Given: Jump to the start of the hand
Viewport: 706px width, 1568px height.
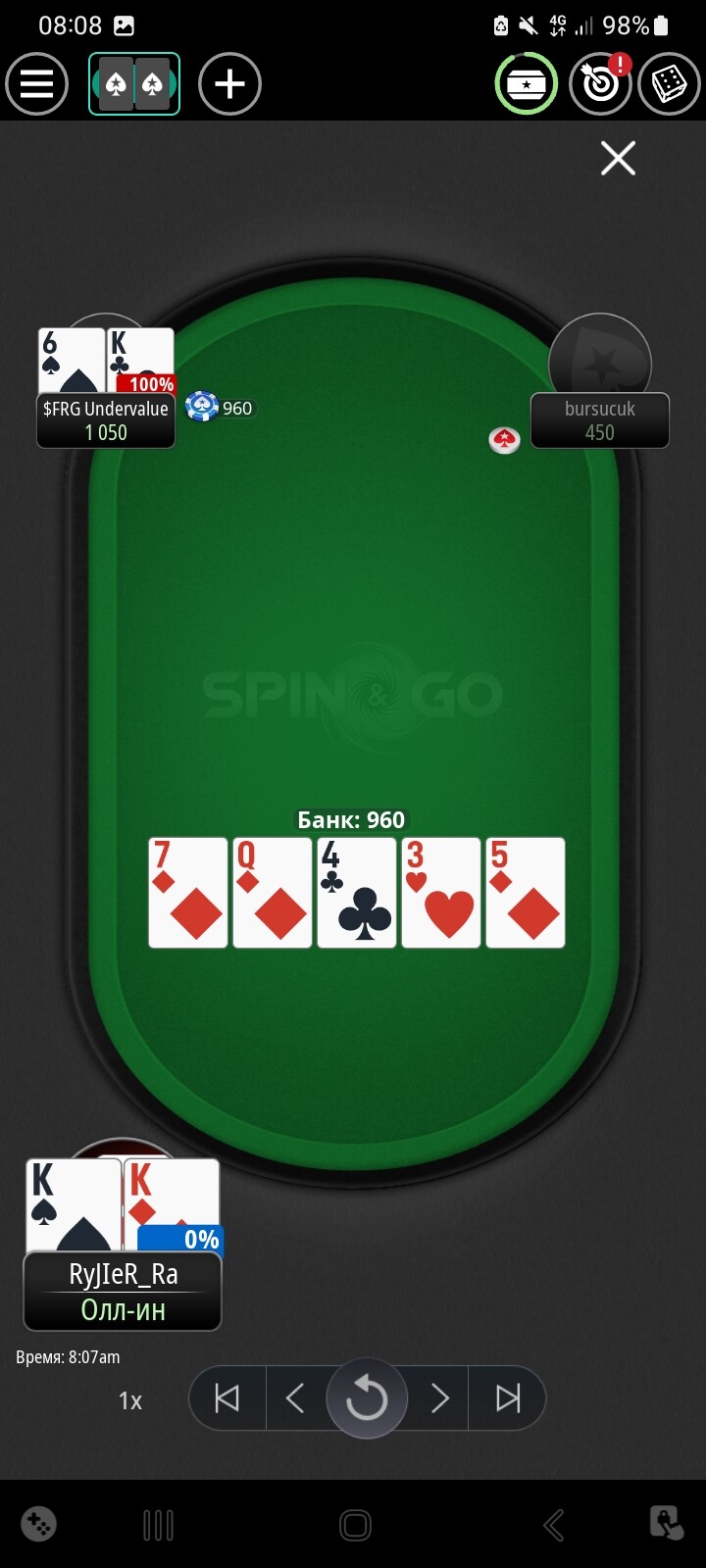Looking at the screenshot, I should 227,1398.
